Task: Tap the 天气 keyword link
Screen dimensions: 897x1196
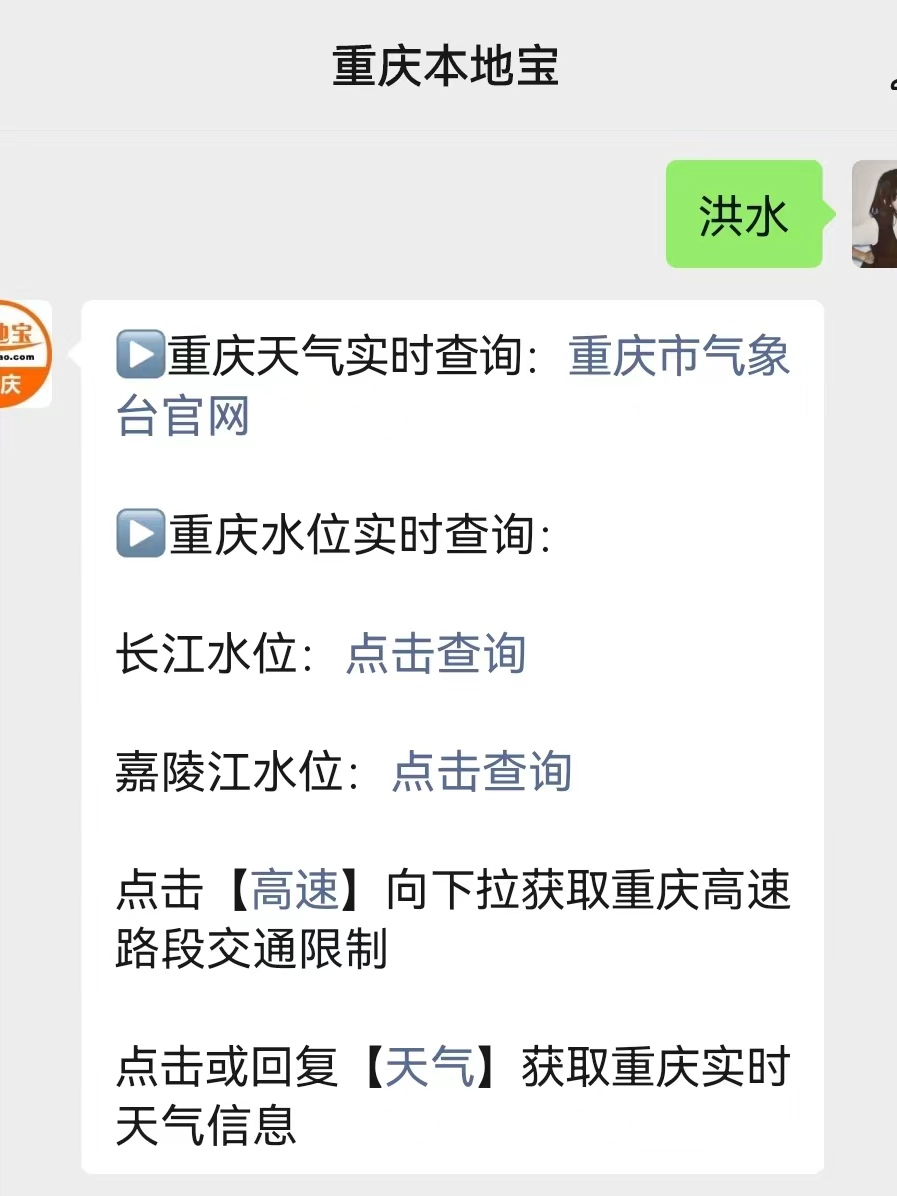Action: pyautogui.click(x=429, y=1068)
